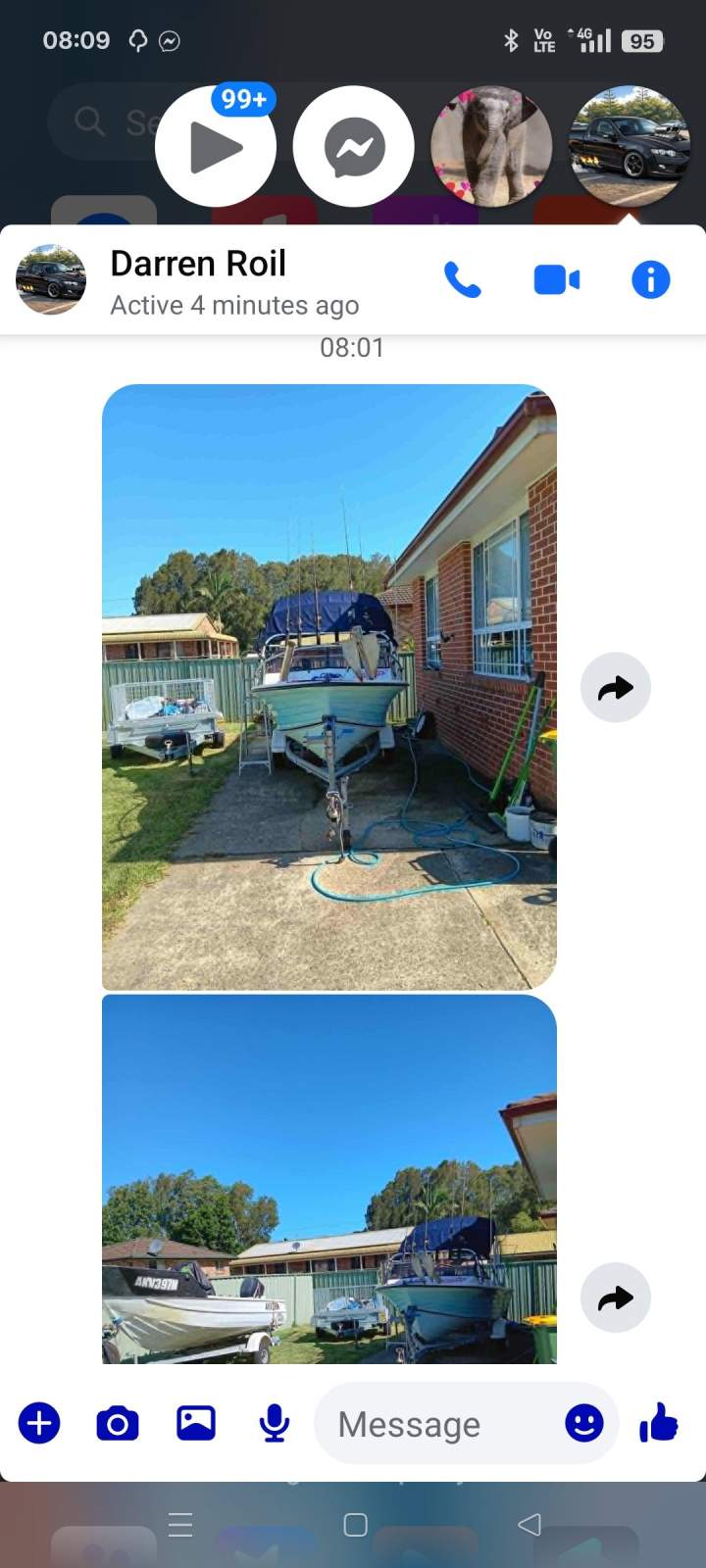The width and height of the screenshot is (706, 1568).
Task: Open the camera to take a photo
Action: click(118, 1423)
